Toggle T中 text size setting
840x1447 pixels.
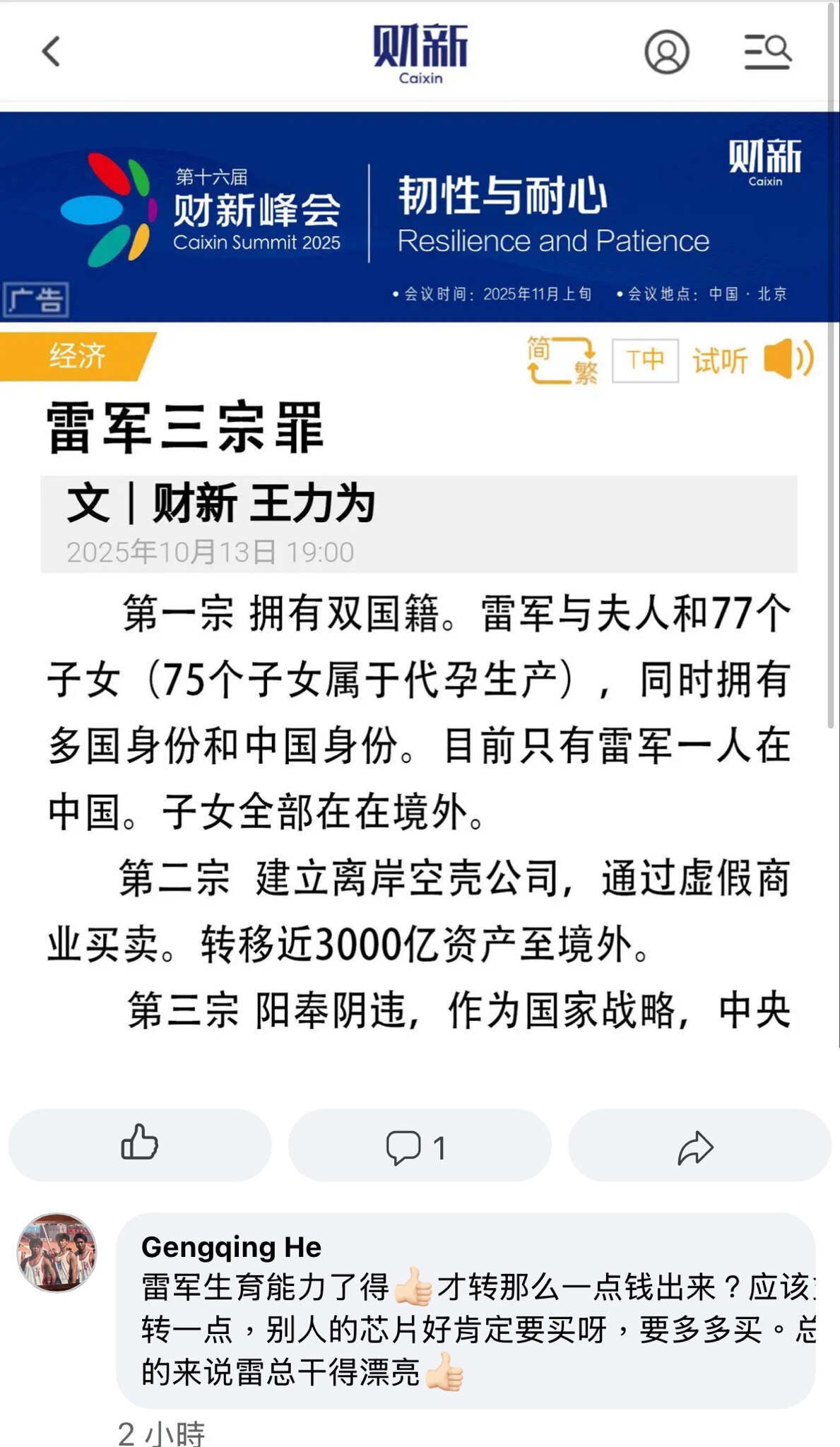pyautogui.click(x=645, y=360)
